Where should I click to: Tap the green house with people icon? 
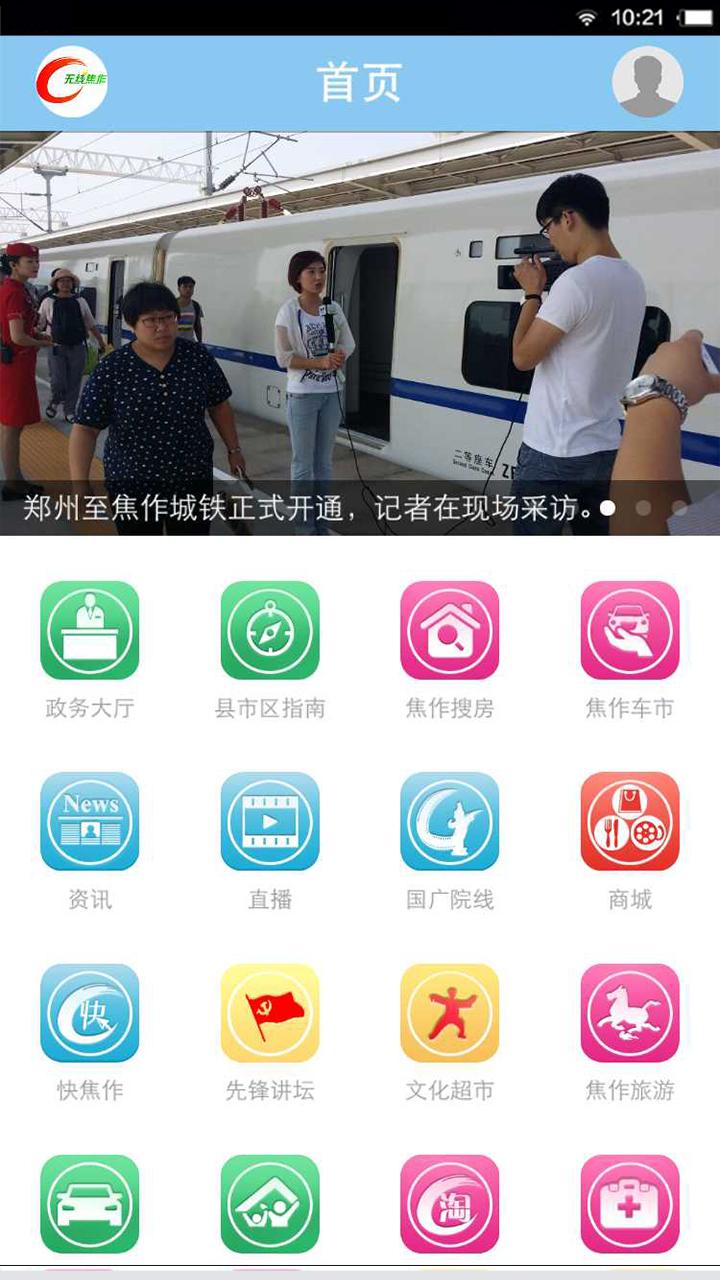pos(270,1204)
